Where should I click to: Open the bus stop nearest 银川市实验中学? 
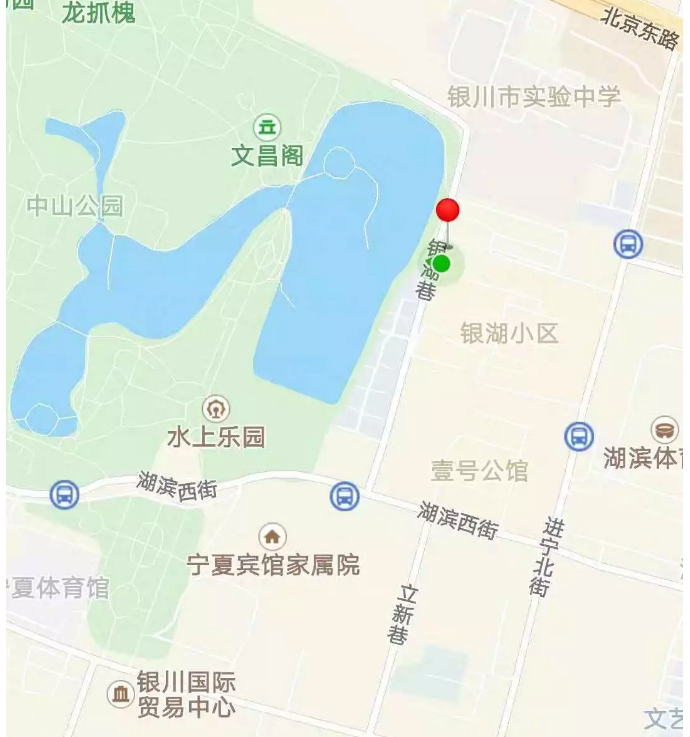pos(628,243)
